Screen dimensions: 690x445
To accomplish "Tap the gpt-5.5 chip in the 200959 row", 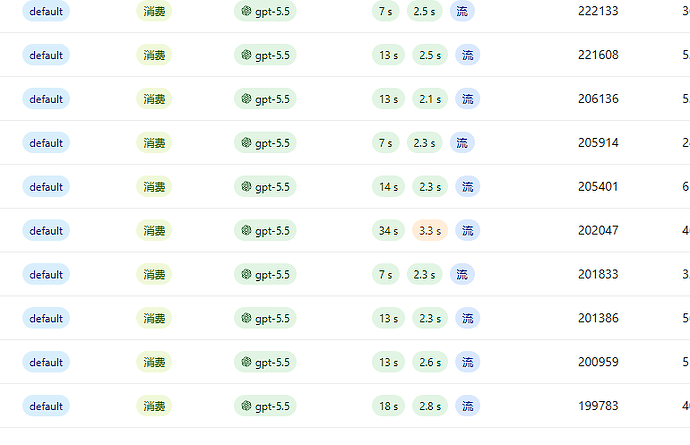I will 265,362.
